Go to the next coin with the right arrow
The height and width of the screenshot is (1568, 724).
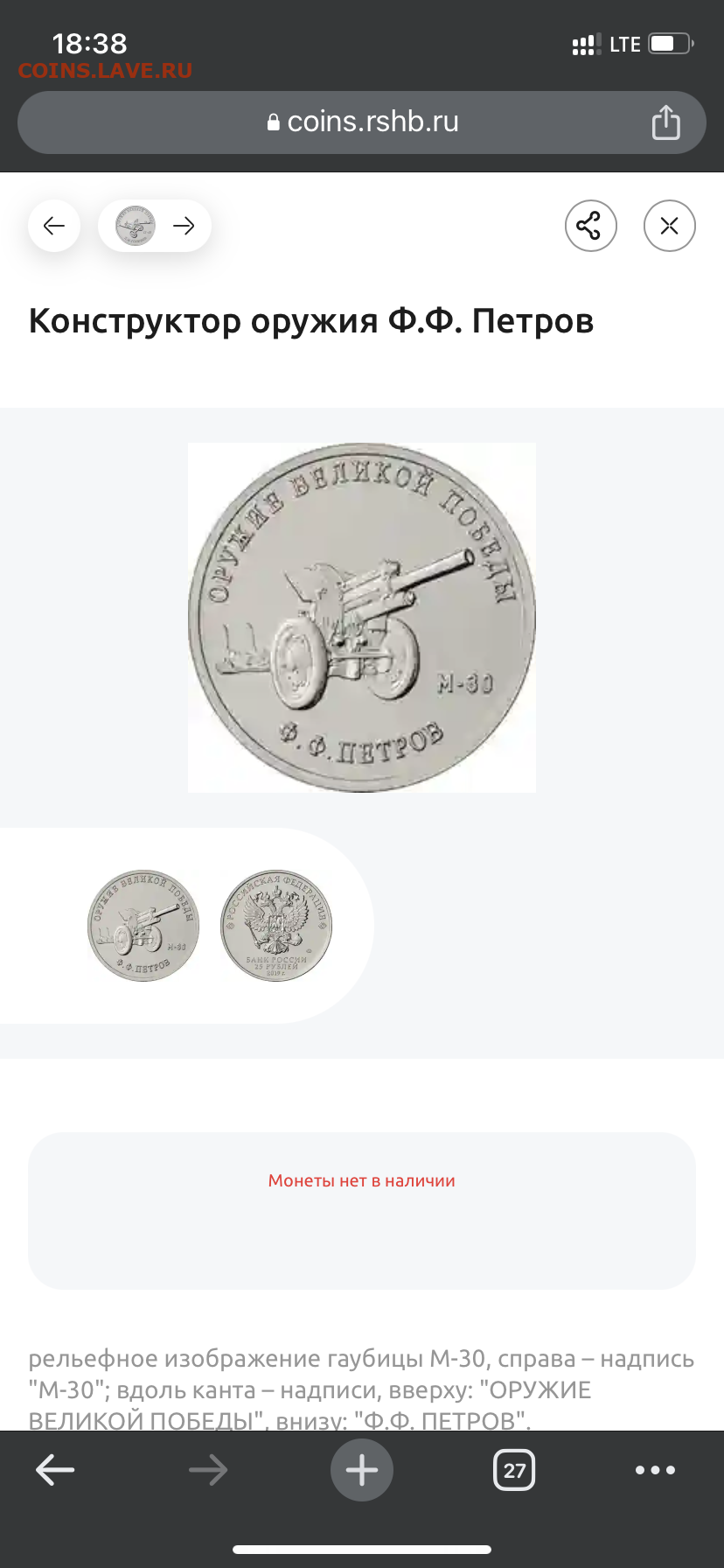(x=184, y=226)
